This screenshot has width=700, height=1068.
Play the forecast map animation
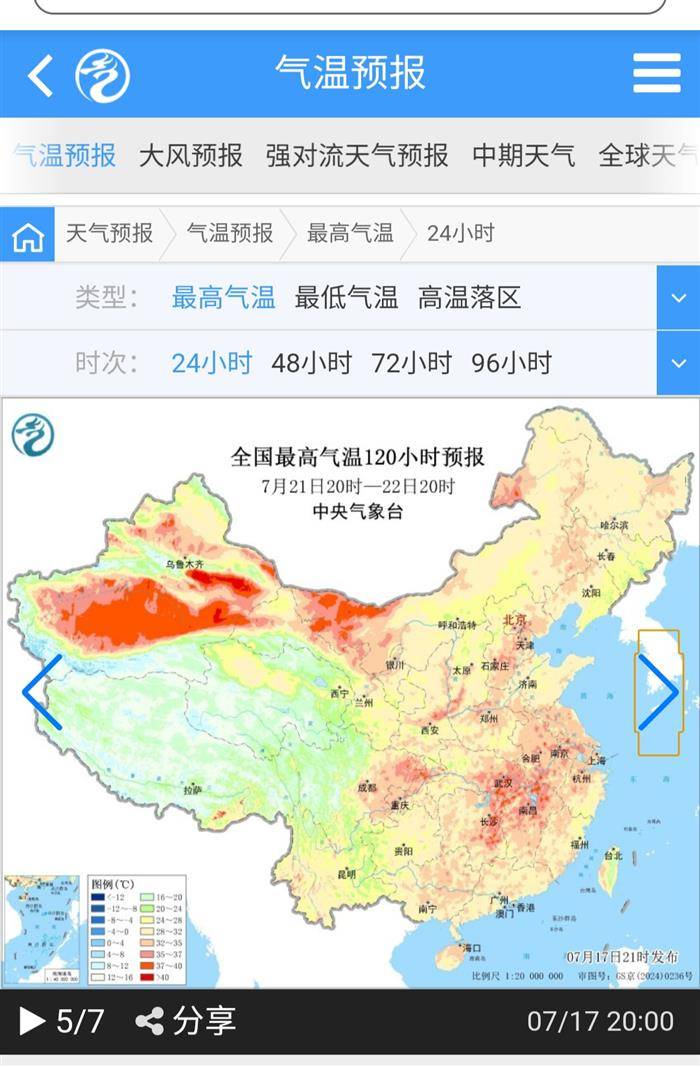(32, 1021)
